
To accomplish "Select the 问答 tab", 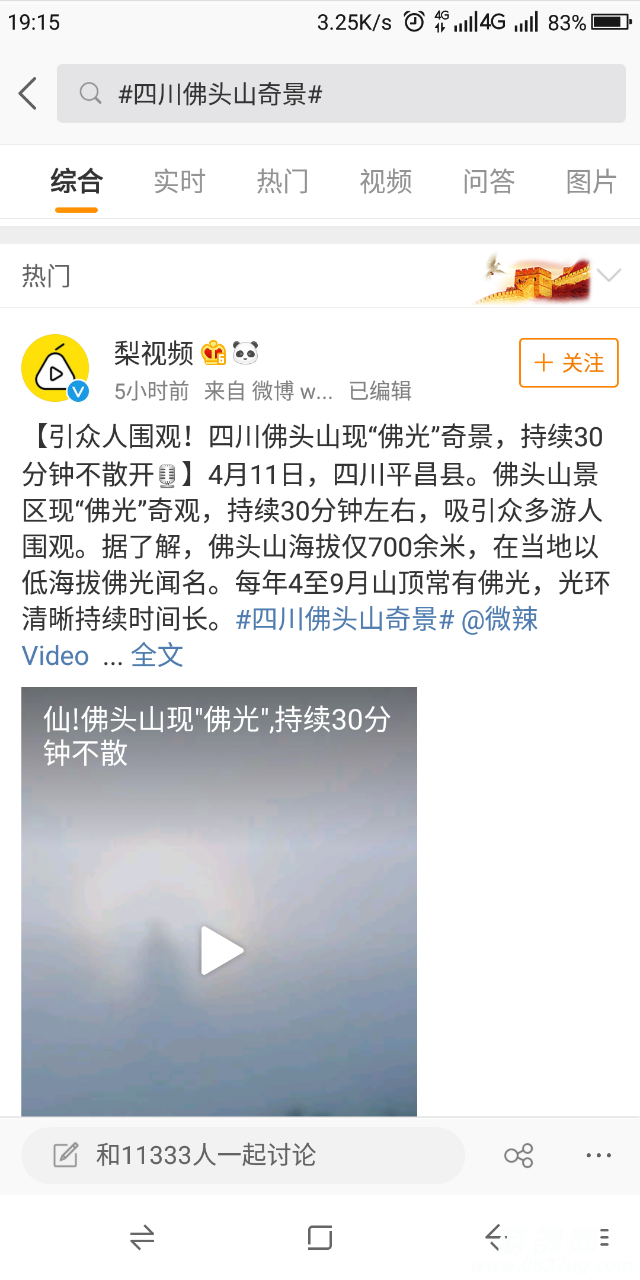I will click(488, 181).
